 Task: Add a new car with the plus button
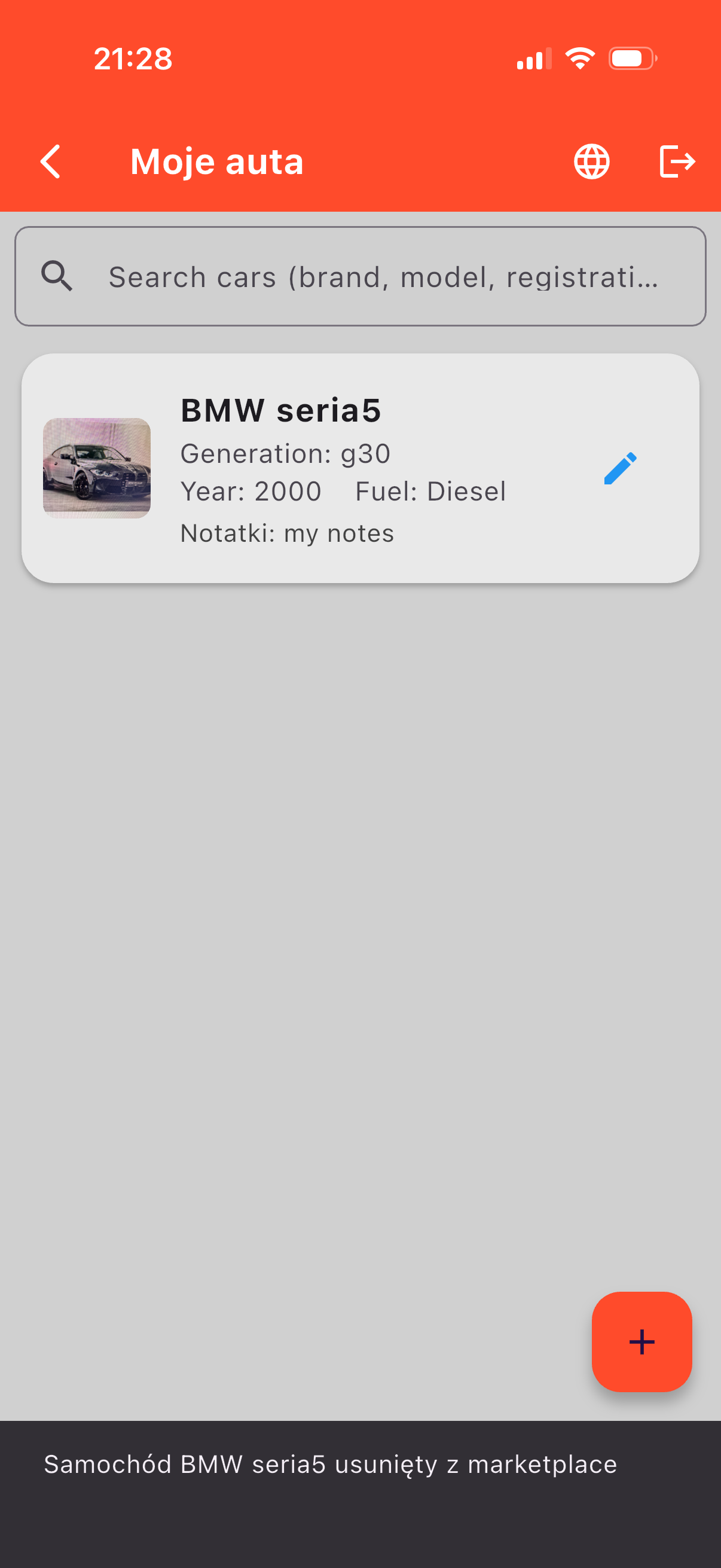(642, 1341)
